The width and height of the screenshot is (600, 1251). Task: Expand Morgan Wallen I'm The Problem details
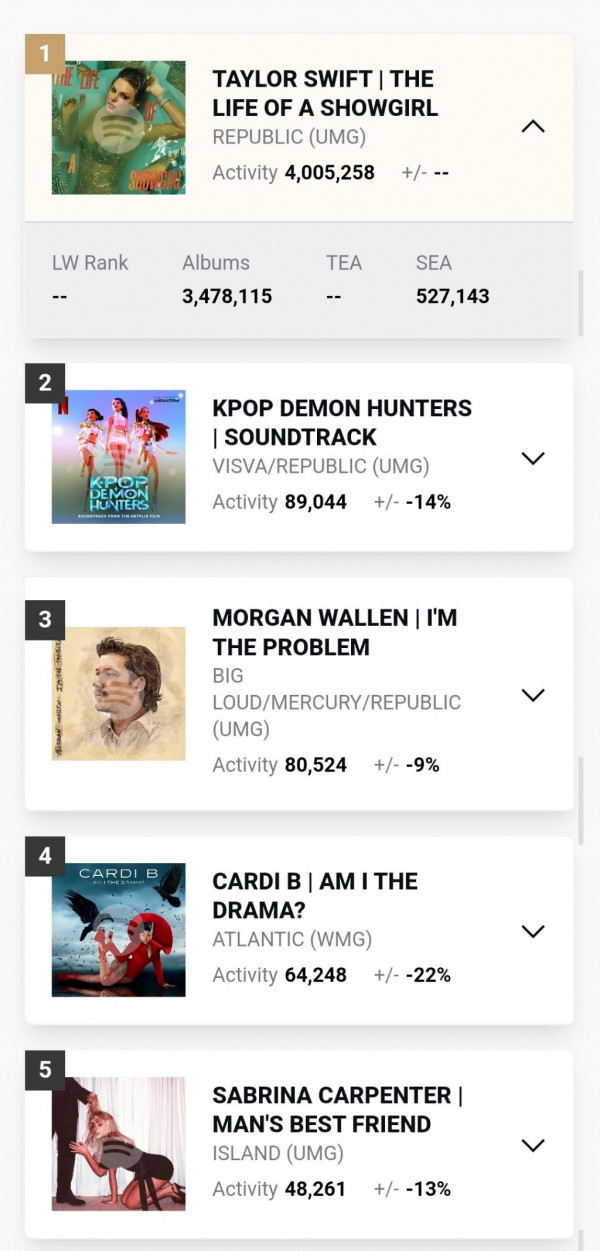[533, 695]
